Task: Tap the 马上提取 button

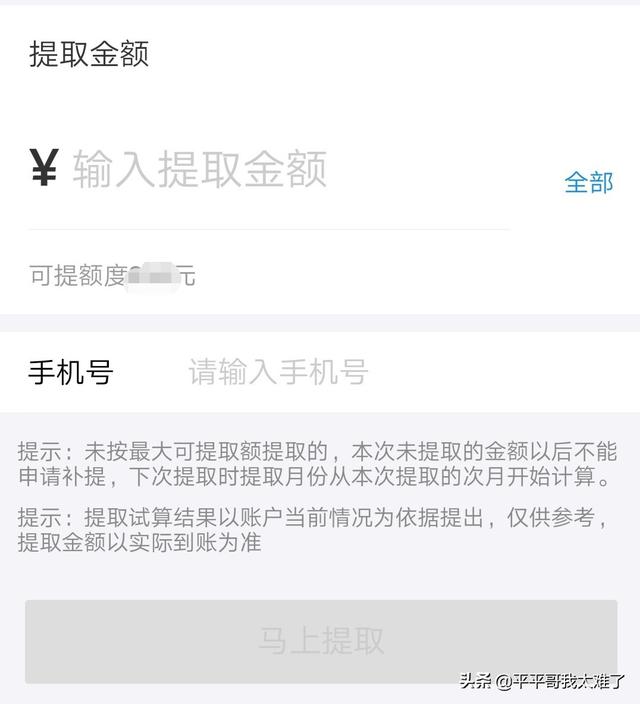Action: [321, 641]
